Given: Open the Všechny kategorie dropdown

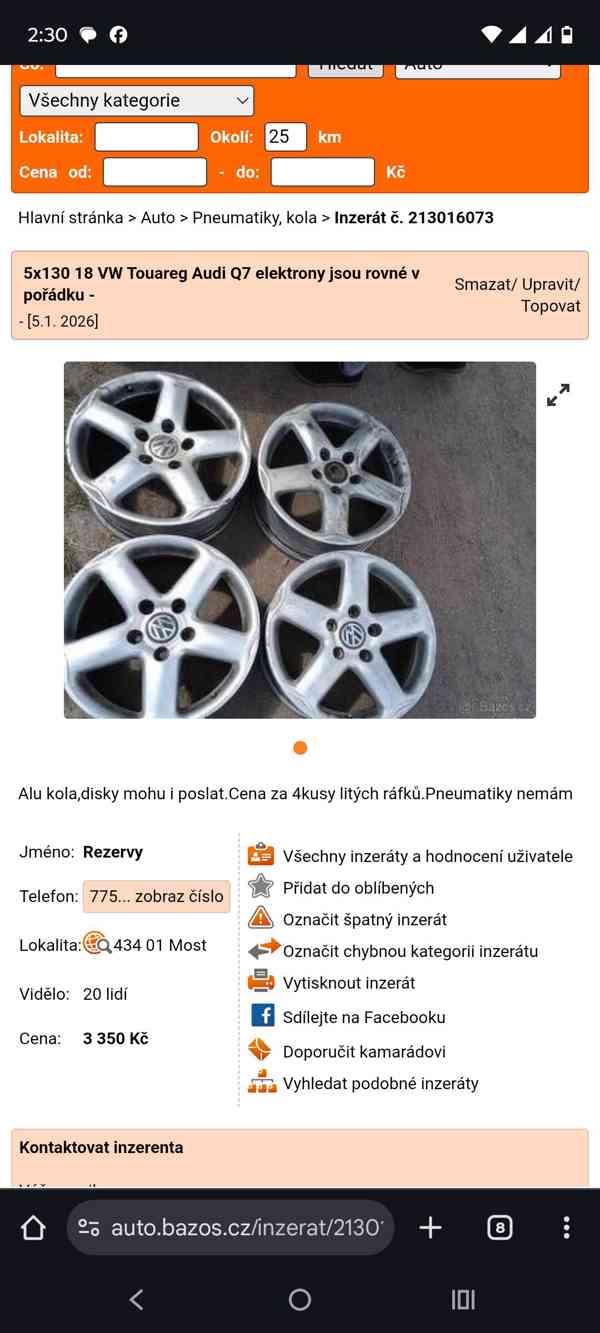Looking at the screenshot, I should [x=137, y=100].
